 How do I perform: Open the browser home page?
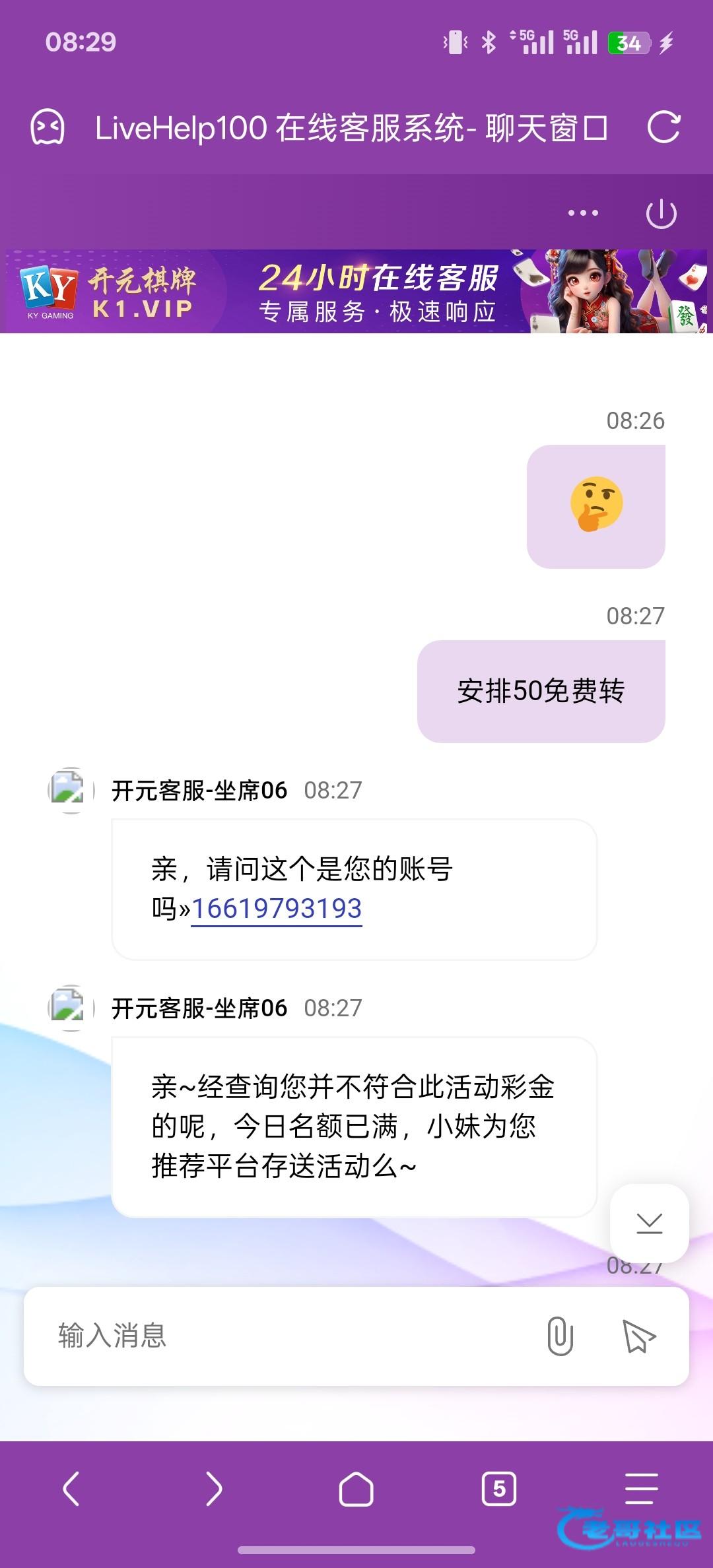pyautogui.click(x=356, y=1489)
